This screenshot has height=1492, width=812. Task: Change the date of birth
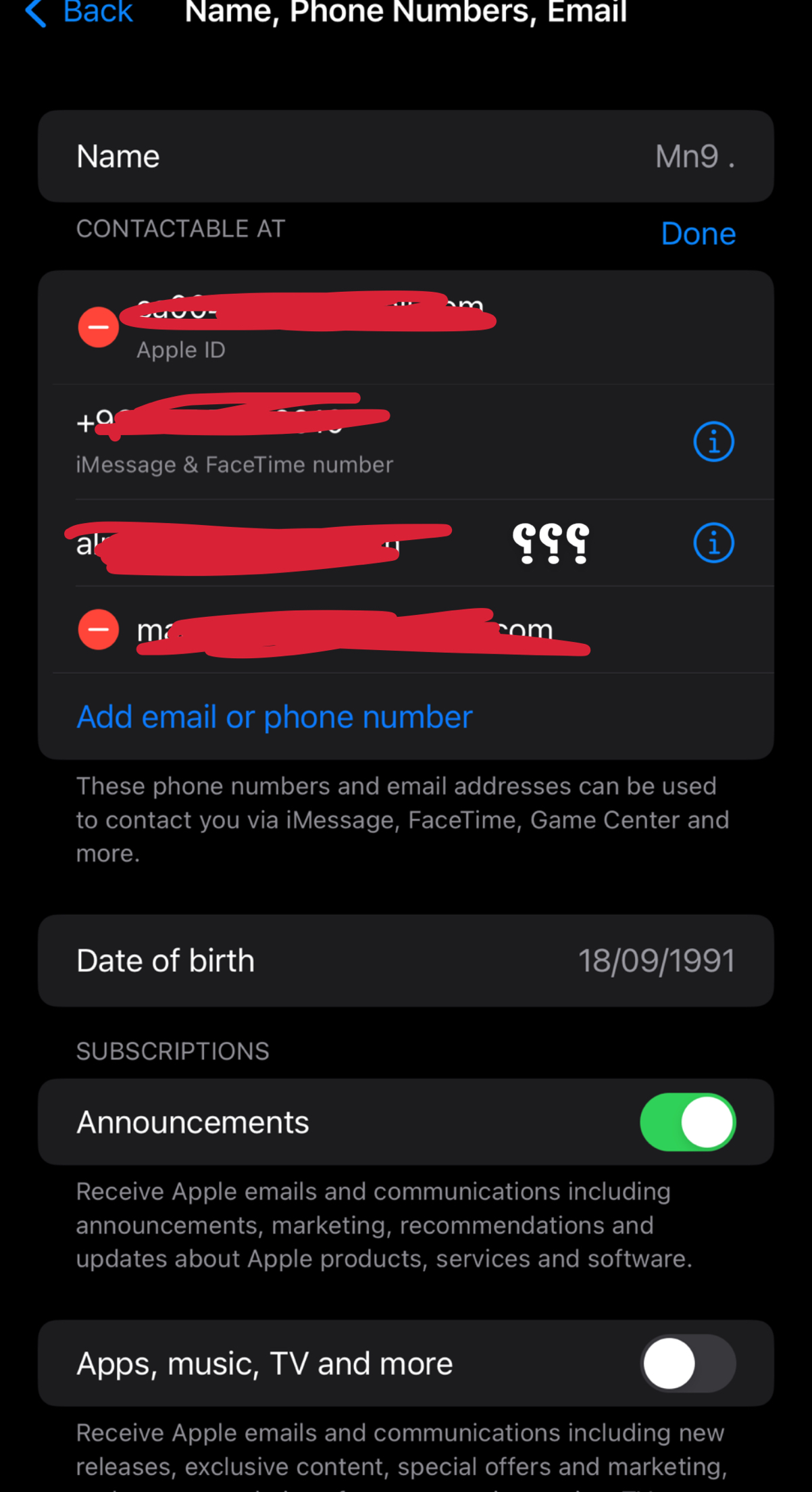(x=405, y=960)
